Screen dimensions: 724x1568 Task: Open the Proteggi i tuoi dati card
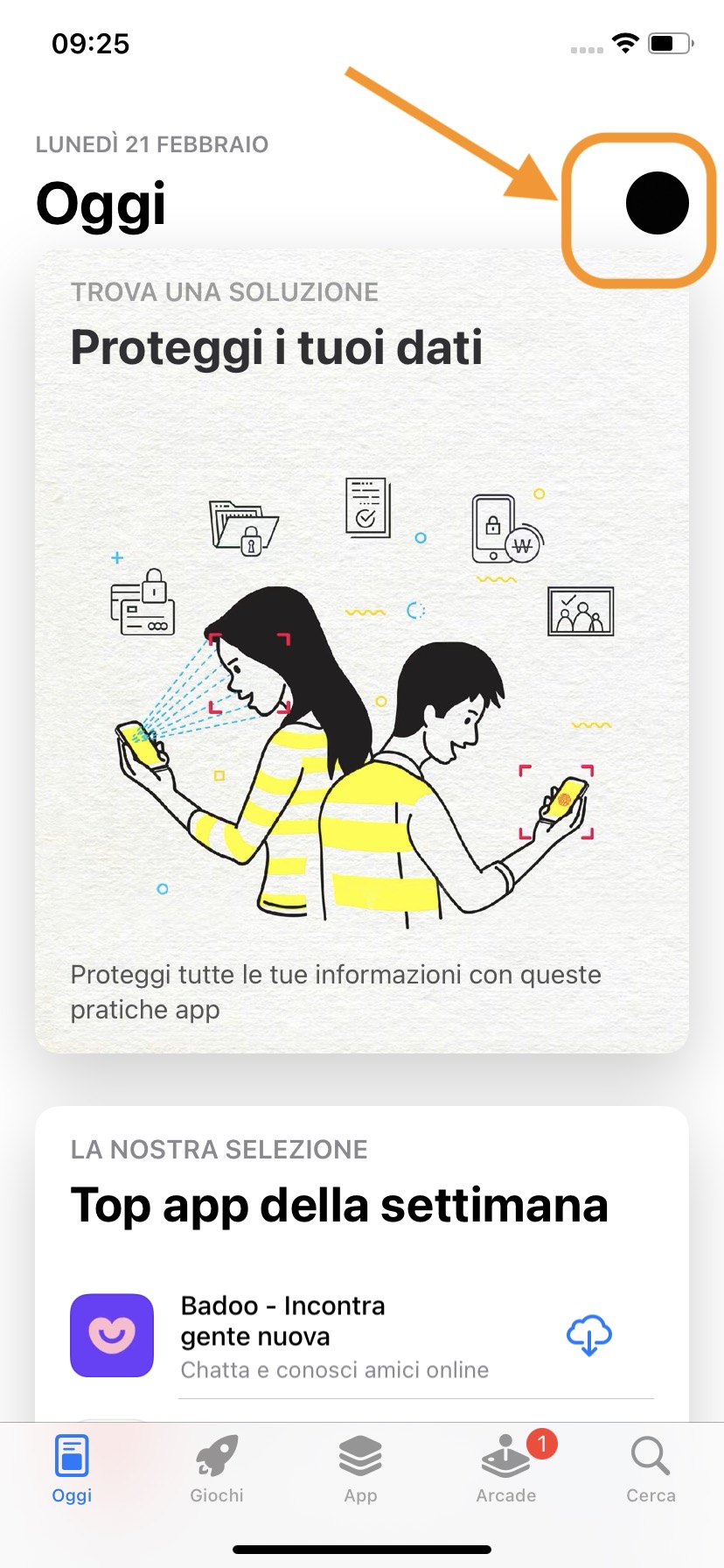click(x=362, y=652)
